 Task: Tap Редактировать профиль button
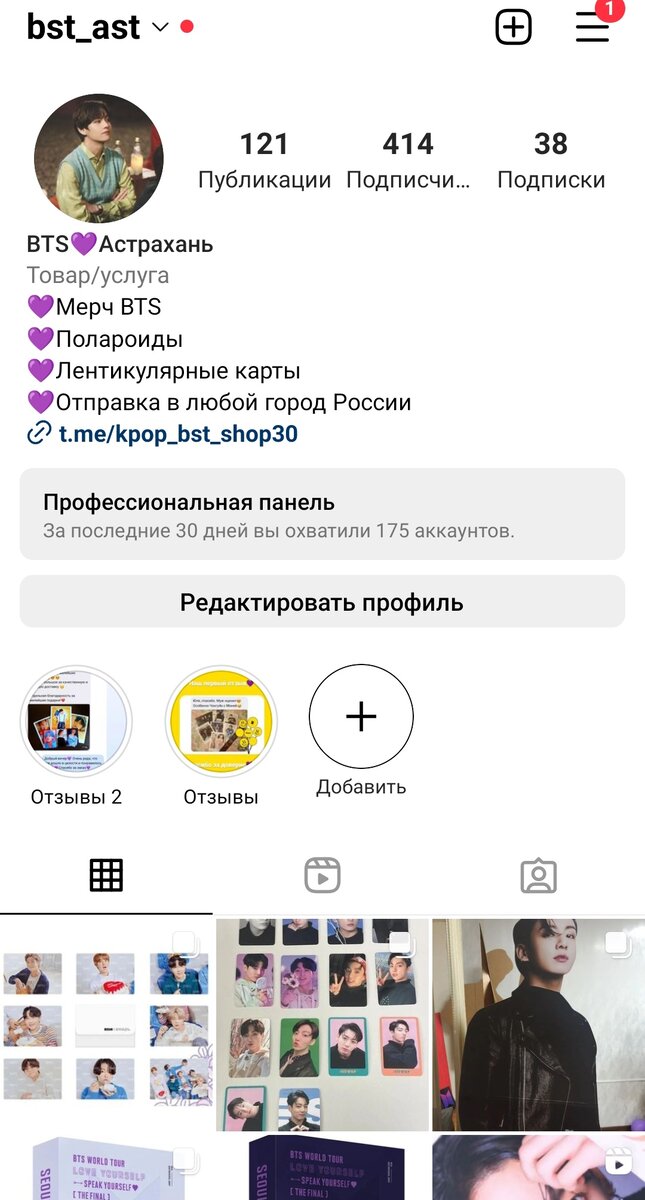tap(322, 602)
